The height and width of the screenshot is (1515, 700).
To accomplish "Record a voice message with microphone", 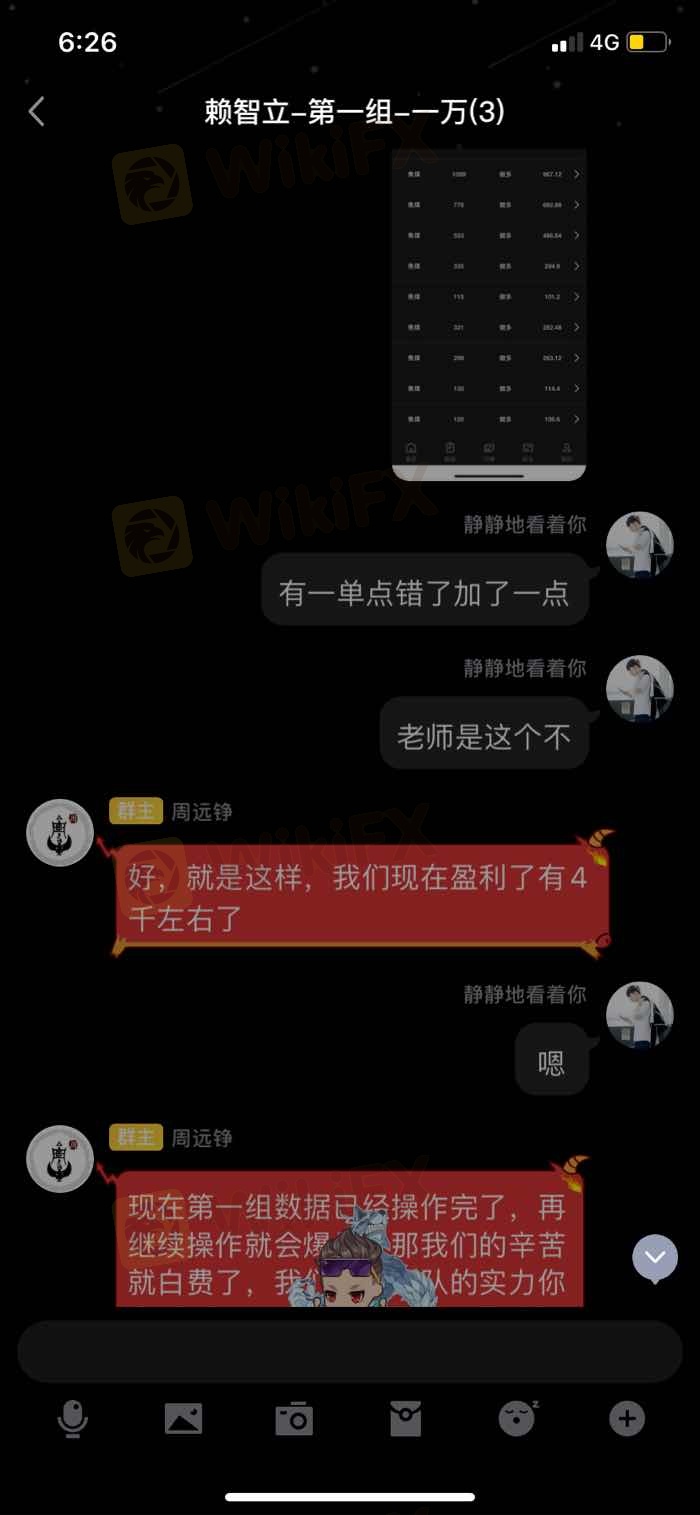I will pos(72,1418).
